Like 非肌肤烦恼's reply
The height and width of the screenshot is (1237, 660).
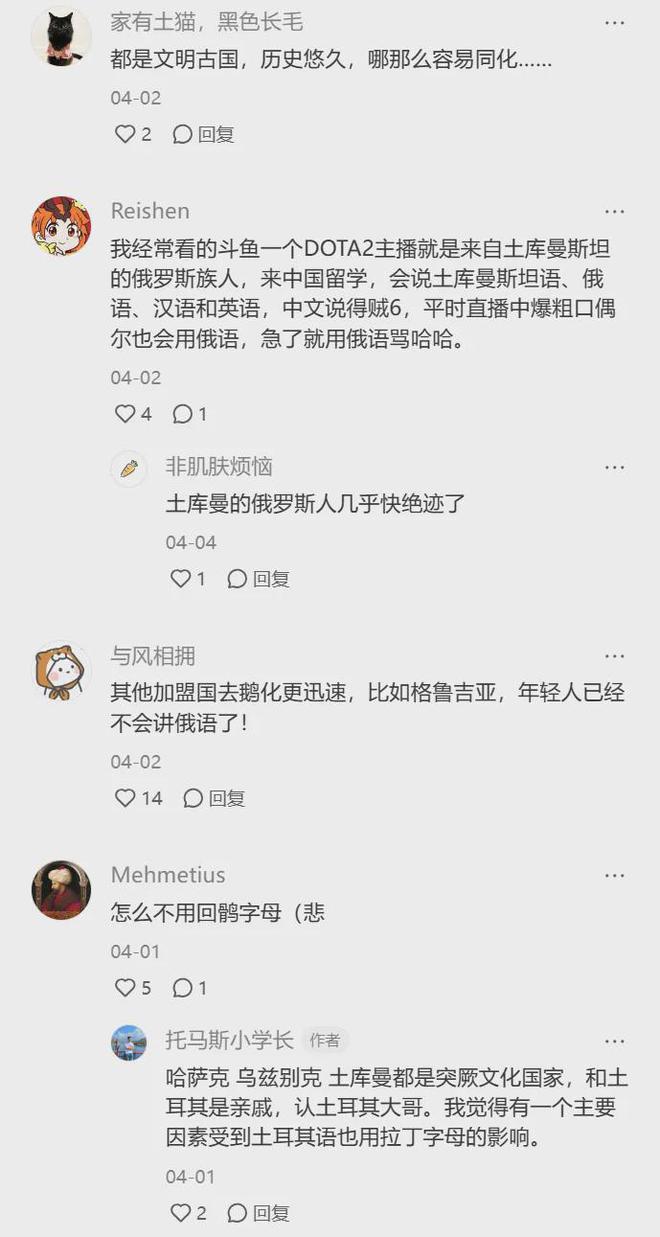point(188,578)
